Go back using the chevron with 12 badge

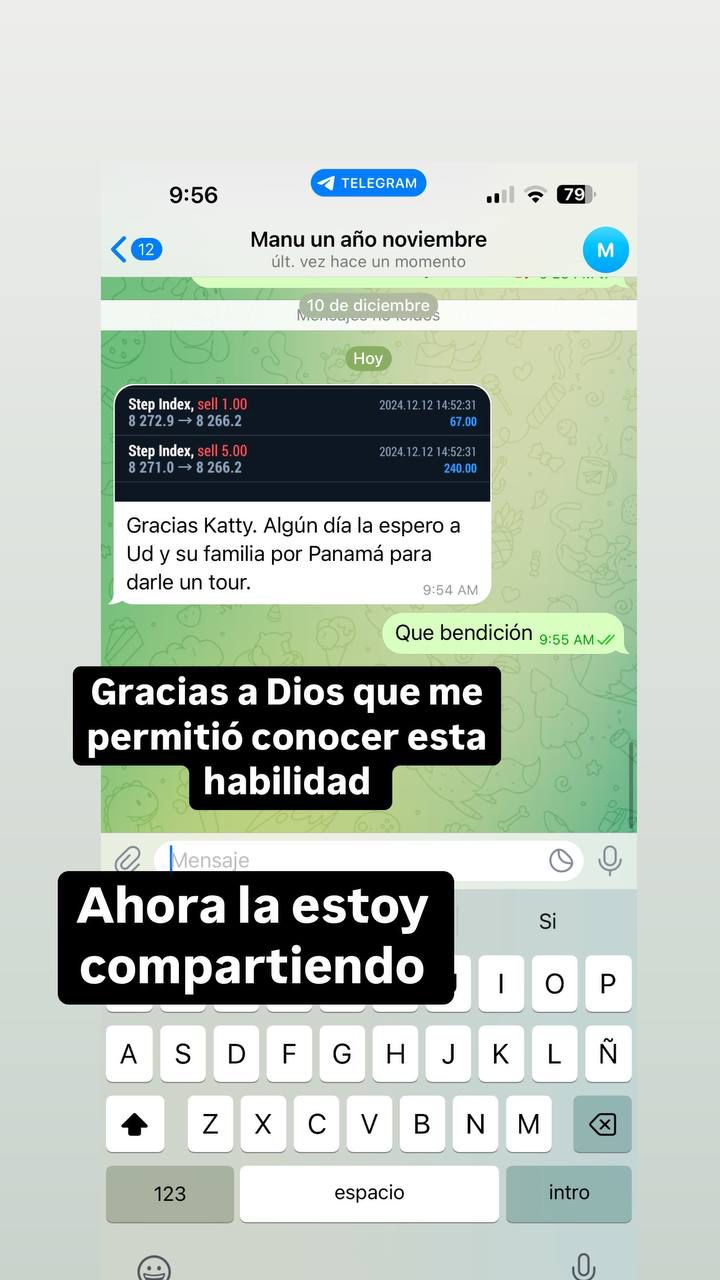tap(131, 249)
